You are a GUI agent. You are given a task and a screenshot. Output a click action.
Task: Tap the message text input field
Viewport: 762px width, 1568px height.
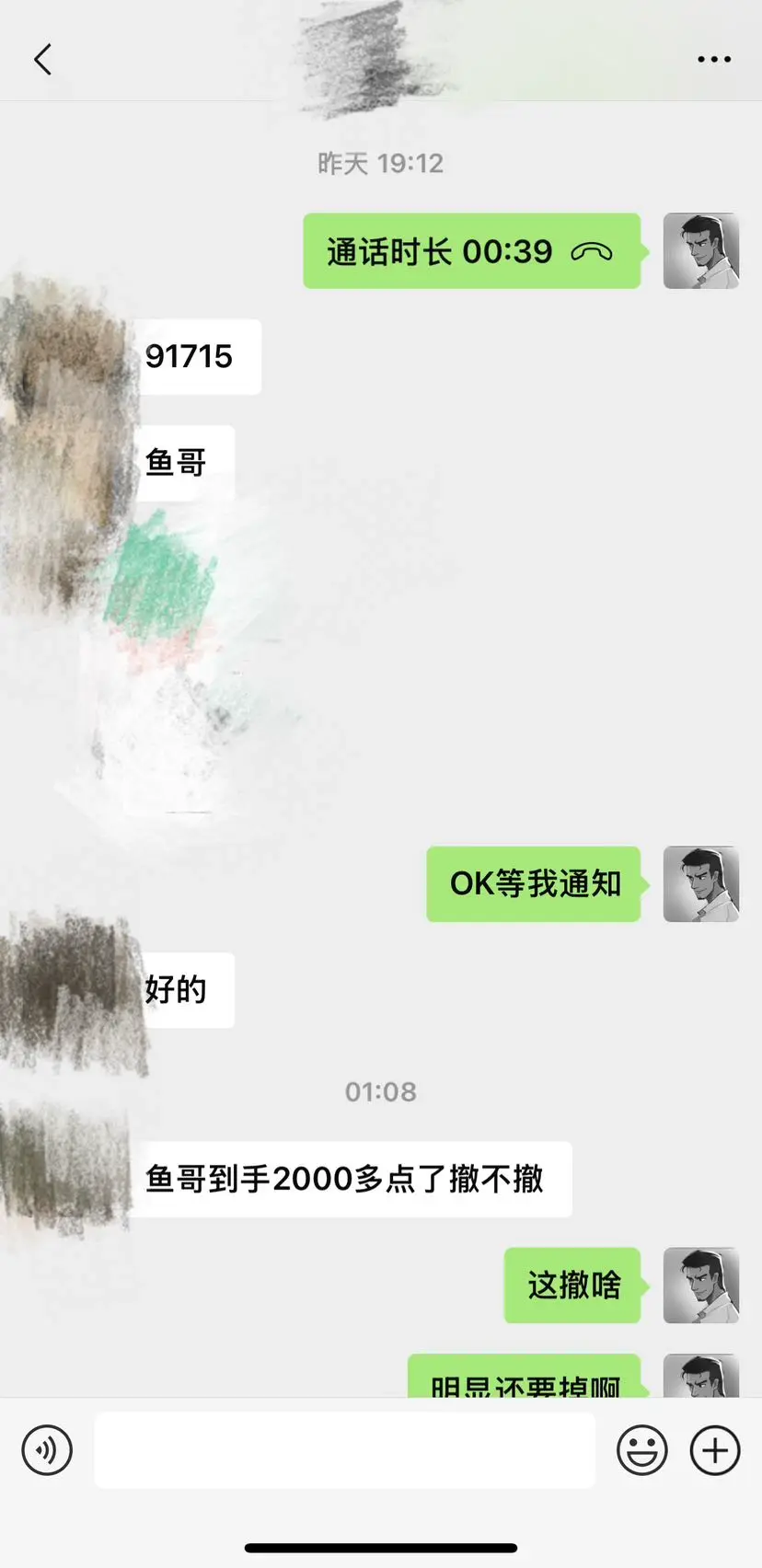click(x=343, y=1449)
